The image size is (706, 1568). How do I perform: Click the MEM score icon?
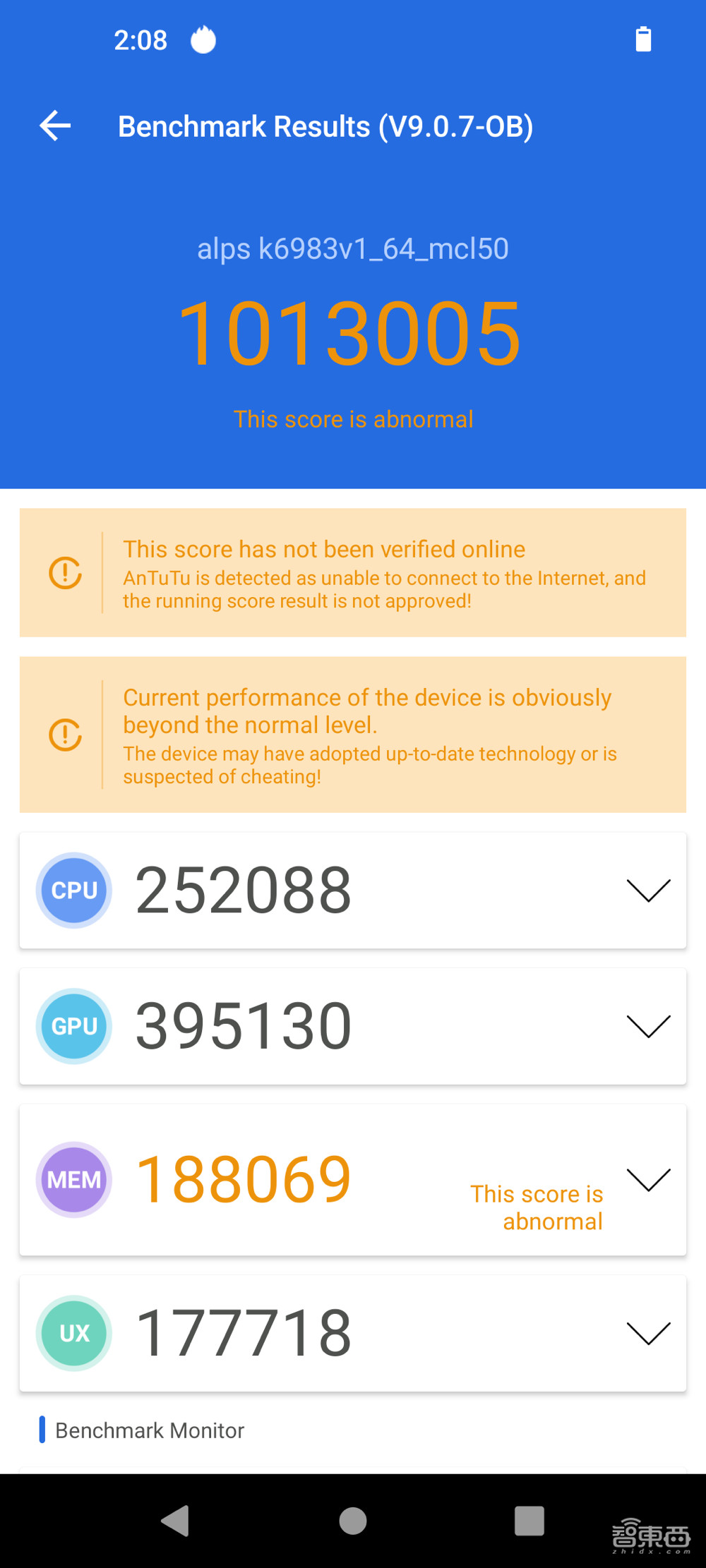[x=73, y=1178]
